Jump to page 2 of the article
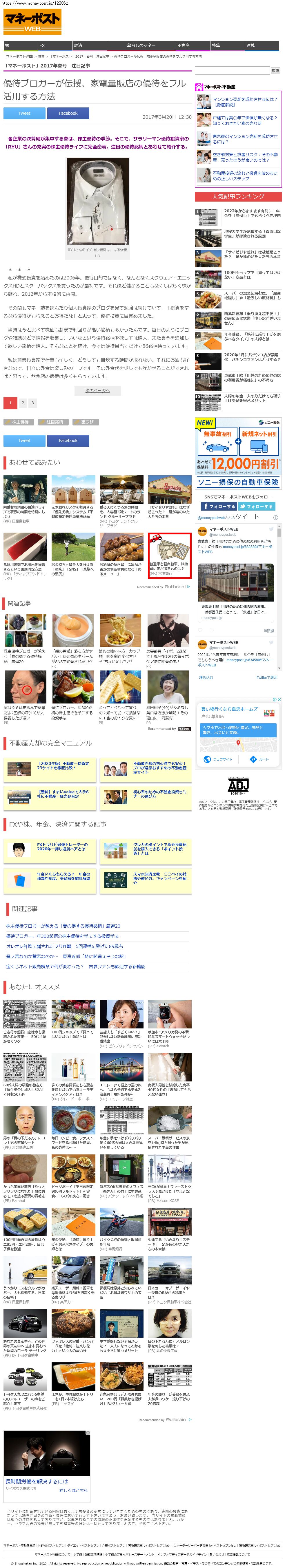Viewport: 285px width, 1568px height. pos(23,403)
